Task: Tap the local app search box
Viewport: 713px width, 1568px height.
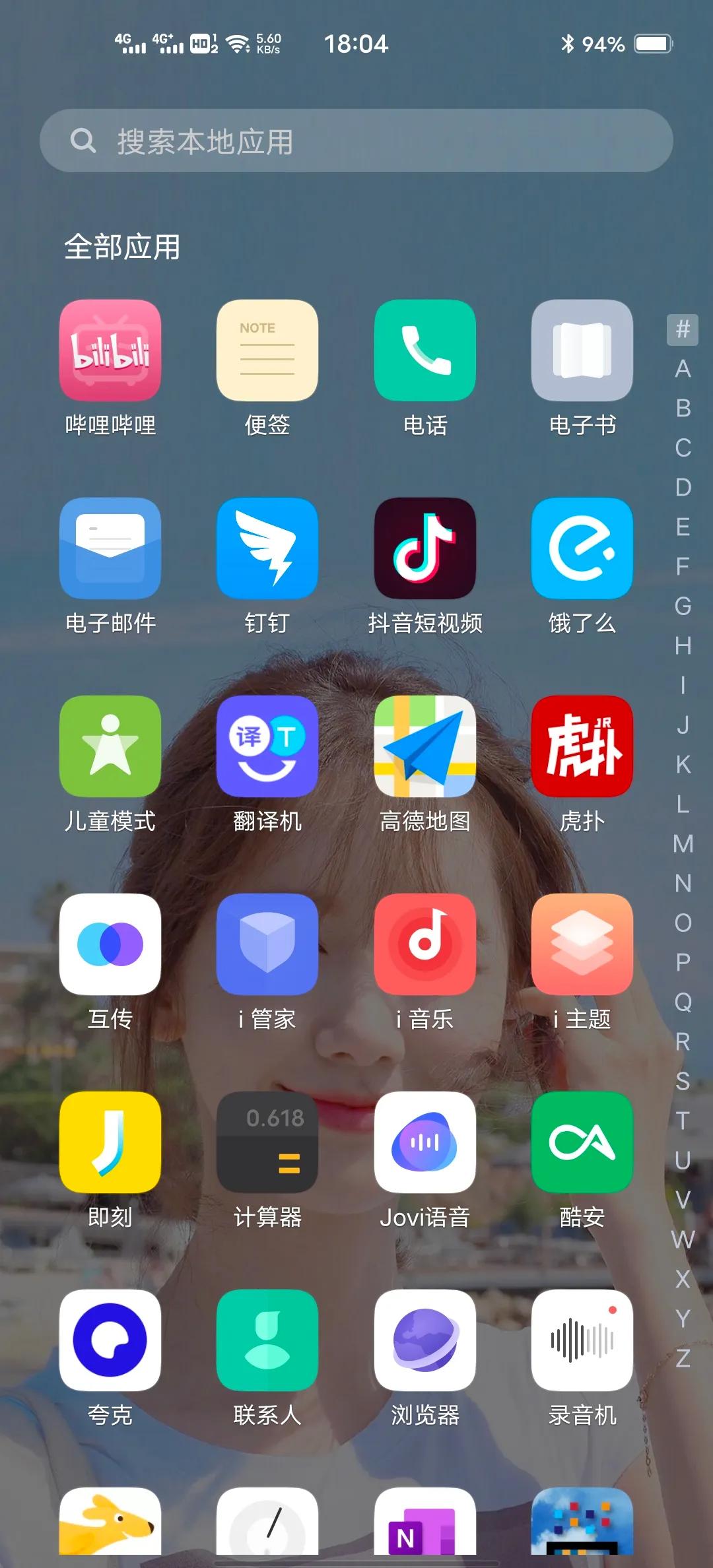Action: pyautogui.click(x=356, y=141)
